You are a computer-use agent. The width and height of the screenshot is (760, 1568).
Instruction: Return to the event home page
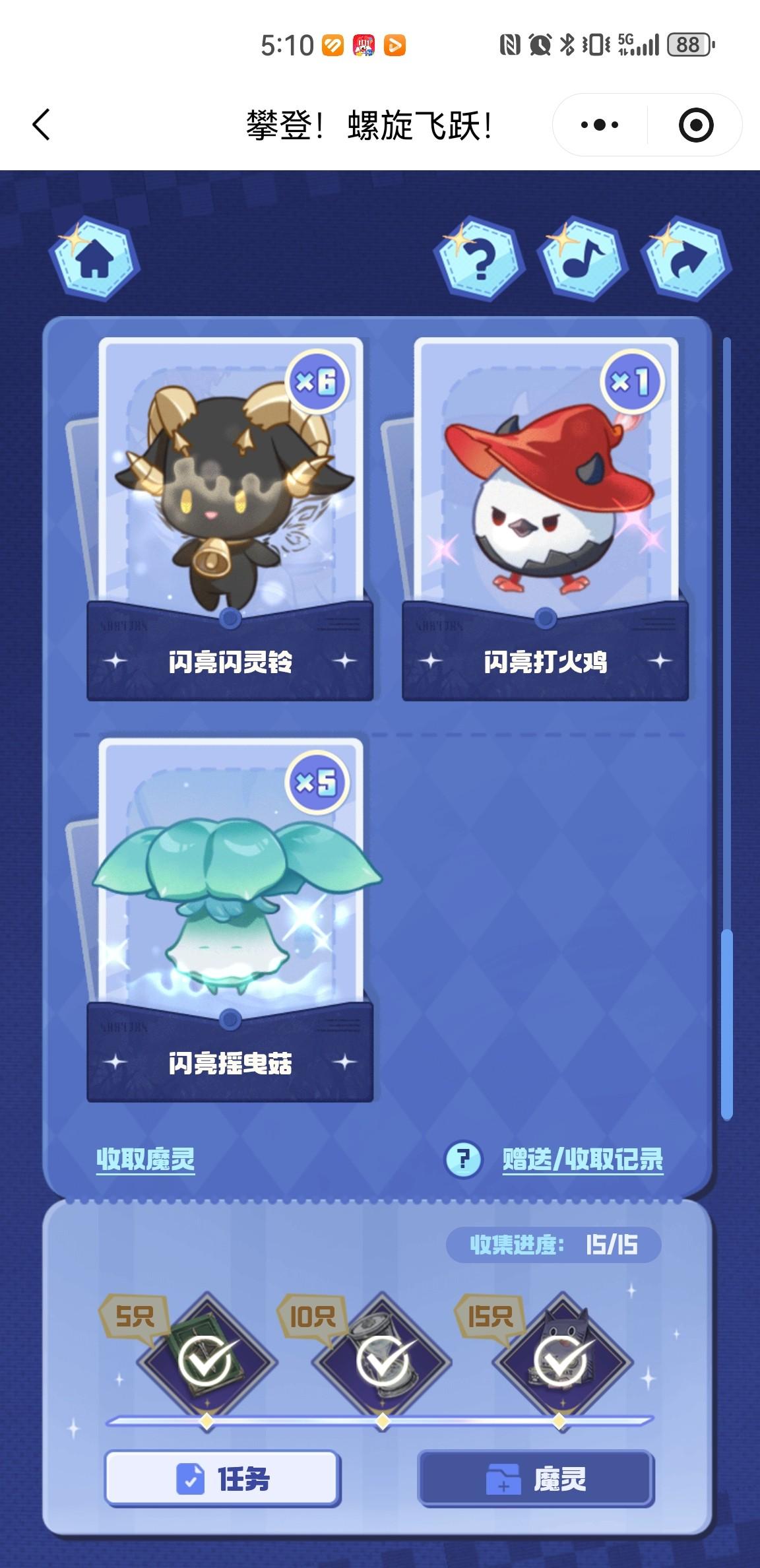pos(94,259)
